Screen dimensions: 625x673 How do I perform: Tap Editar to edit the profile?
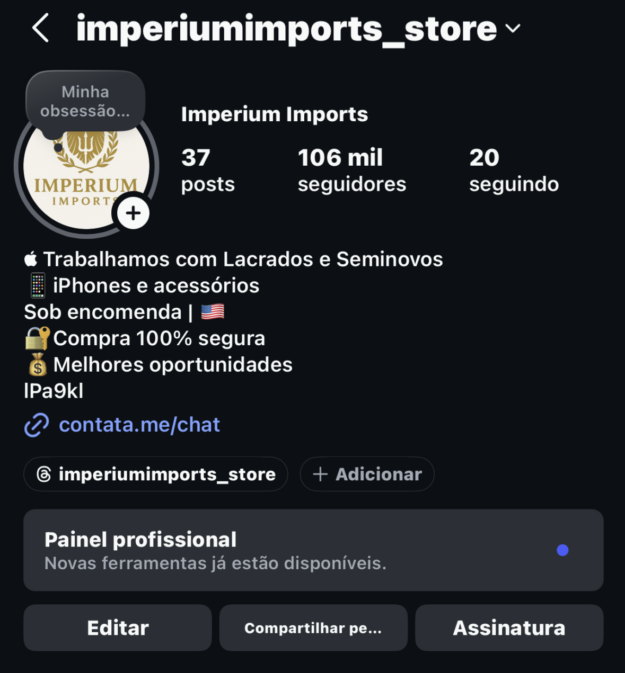point(118,628)
